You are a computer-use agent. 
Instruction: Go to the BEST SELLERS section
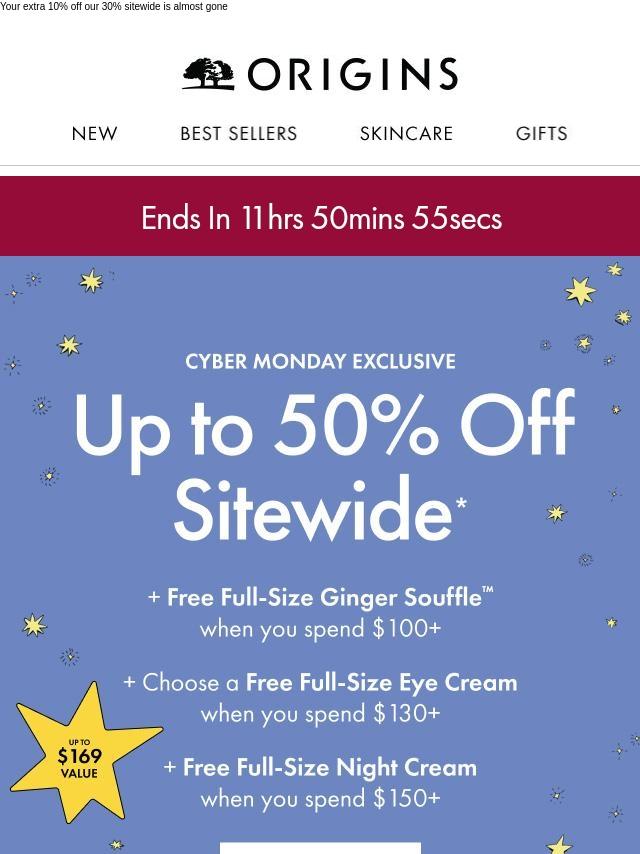click(x=238, y=133)
